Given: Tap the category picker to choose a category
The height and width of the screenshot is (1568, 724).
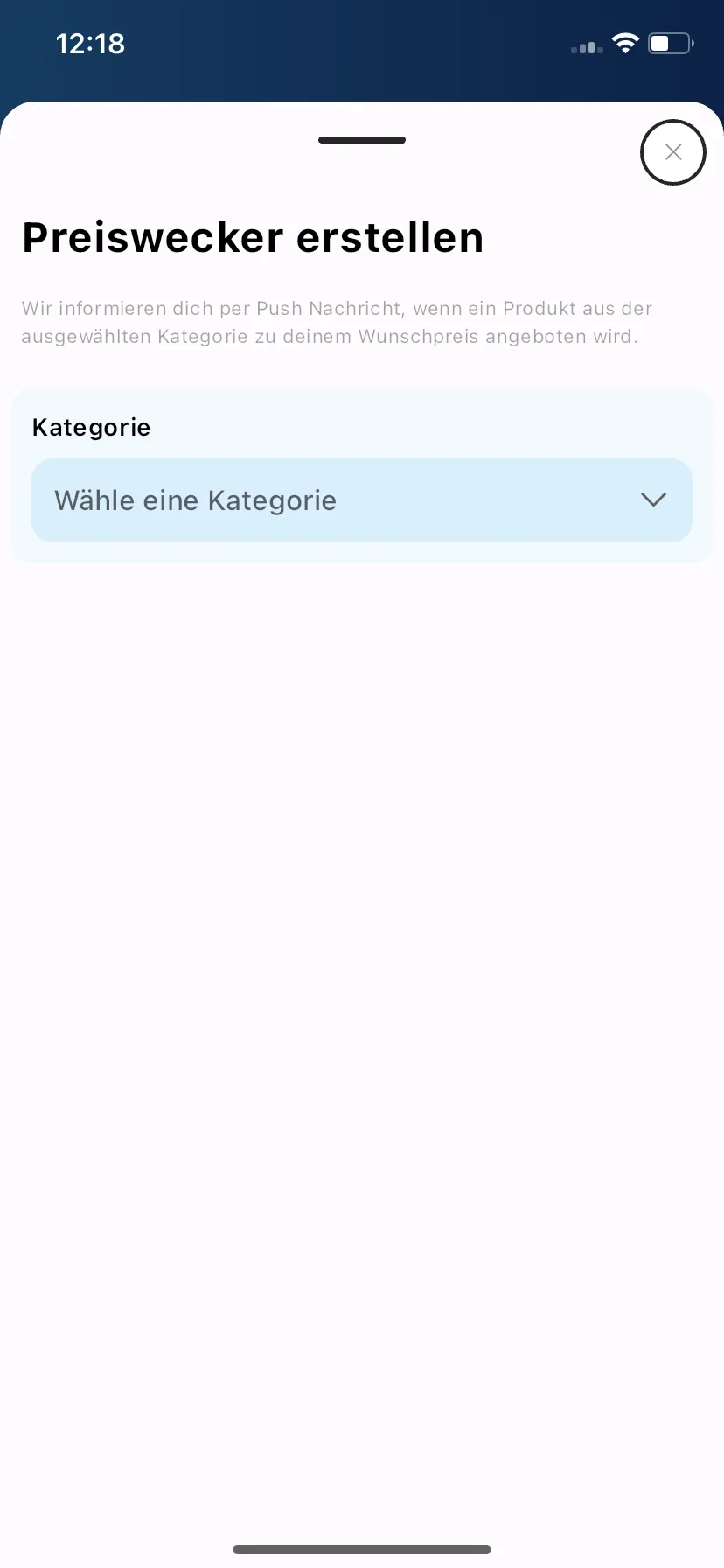Looking at the screenshot, I should point(362,500).
